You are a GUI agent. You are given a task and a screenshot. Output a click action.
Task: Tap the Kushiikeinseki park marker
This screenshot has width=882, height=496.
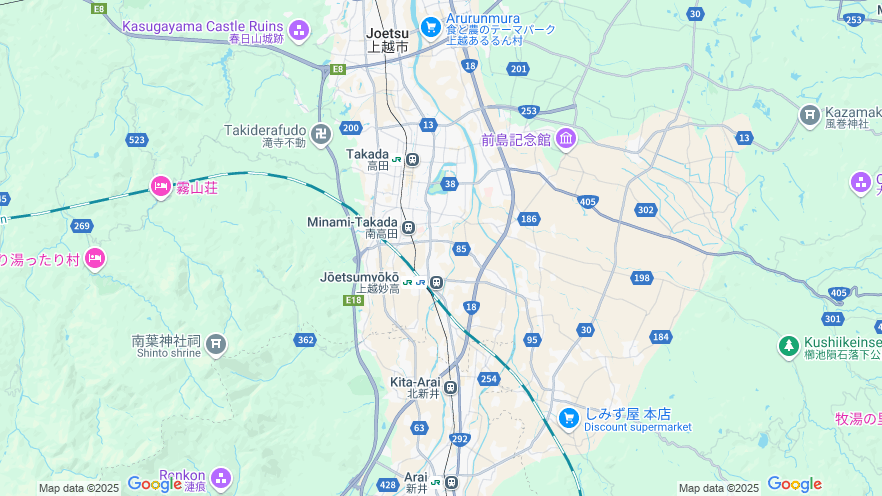coord(789,346)
